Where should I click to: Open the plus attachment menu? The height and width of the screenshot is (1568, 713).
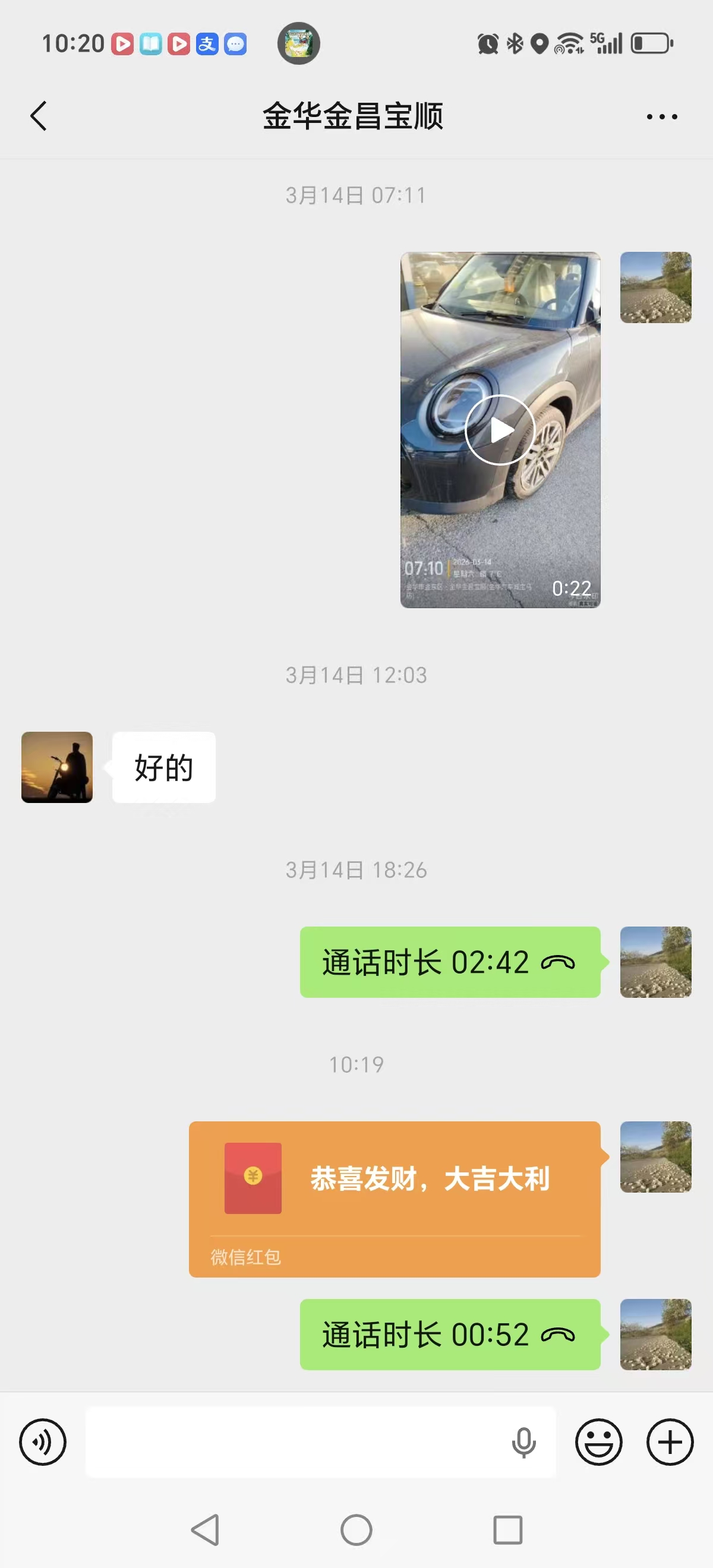pos(670,1441)
